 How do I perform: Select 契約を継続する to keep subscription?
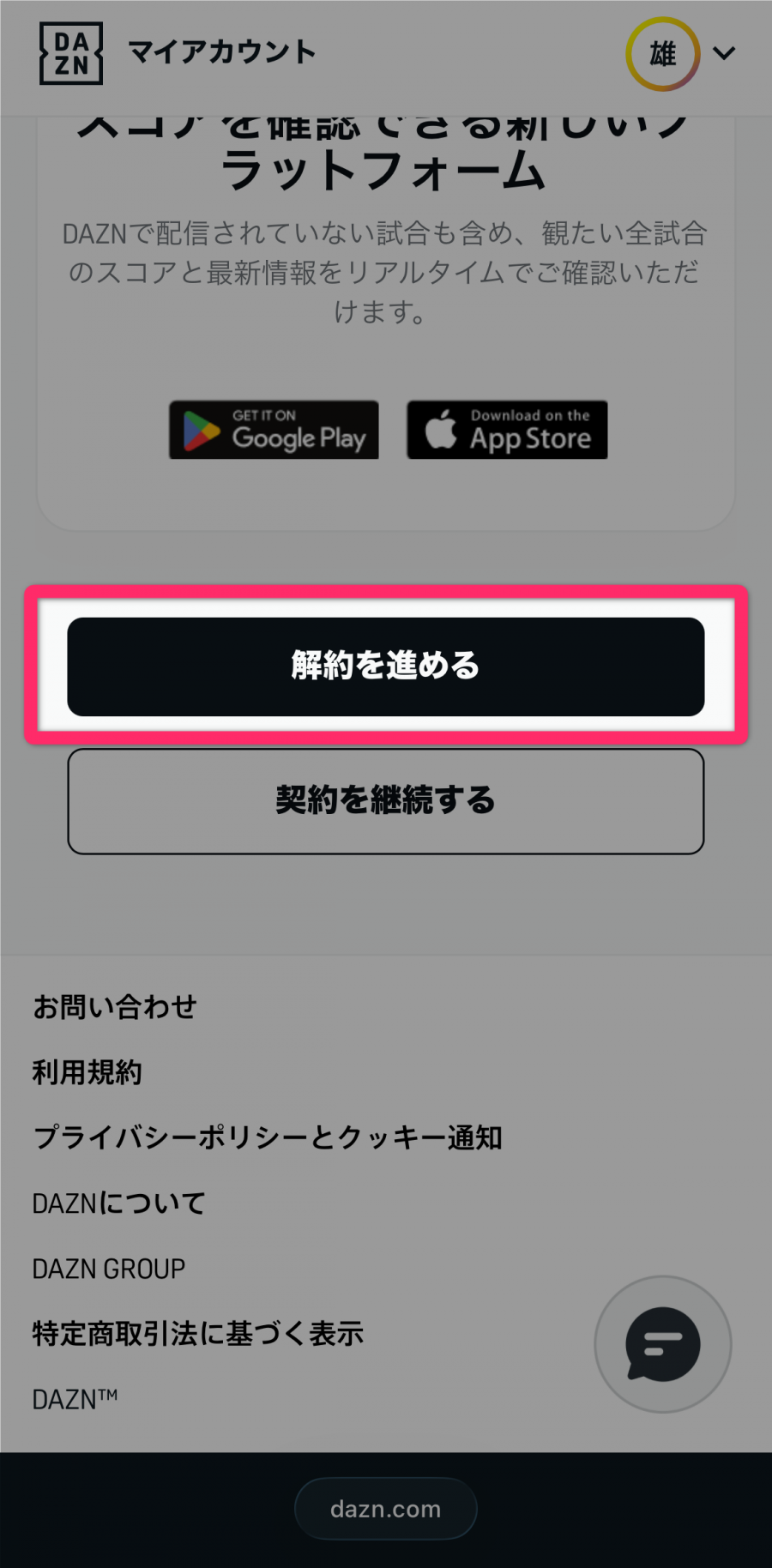[385, 801]
